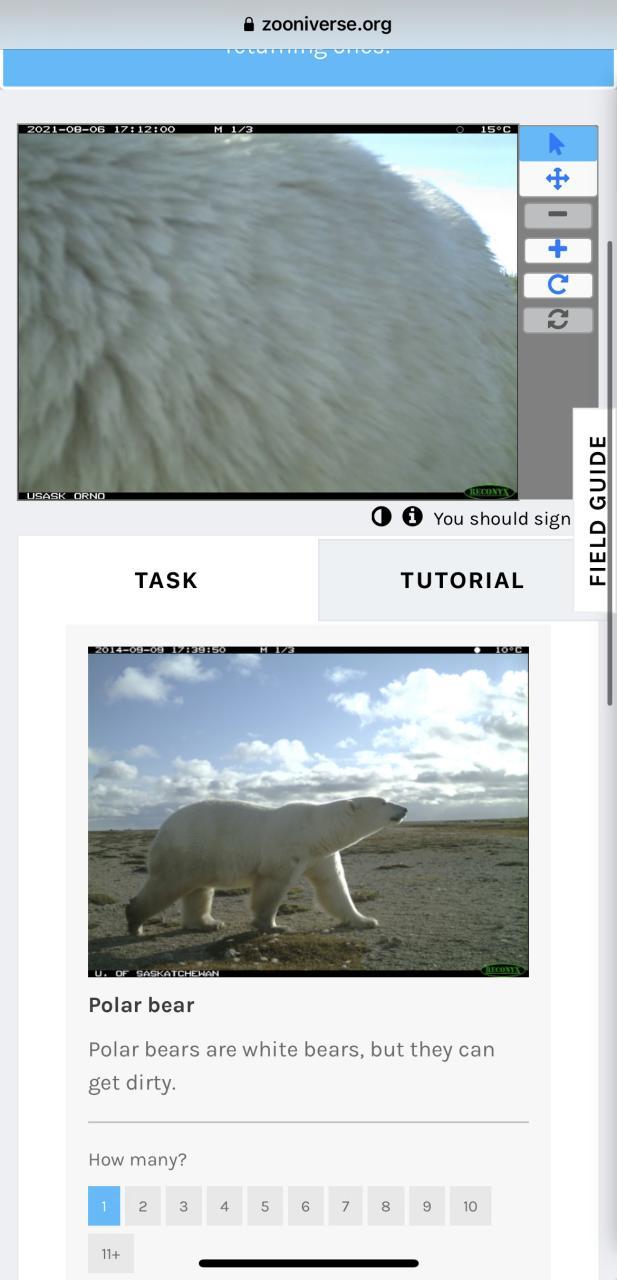Select the Task tab
617x1280 pixels.
pyautogui.click(x=167, y=580)
